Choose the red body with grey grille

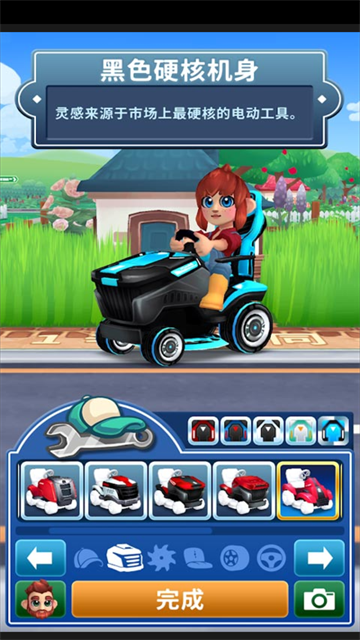pos(51,491)
